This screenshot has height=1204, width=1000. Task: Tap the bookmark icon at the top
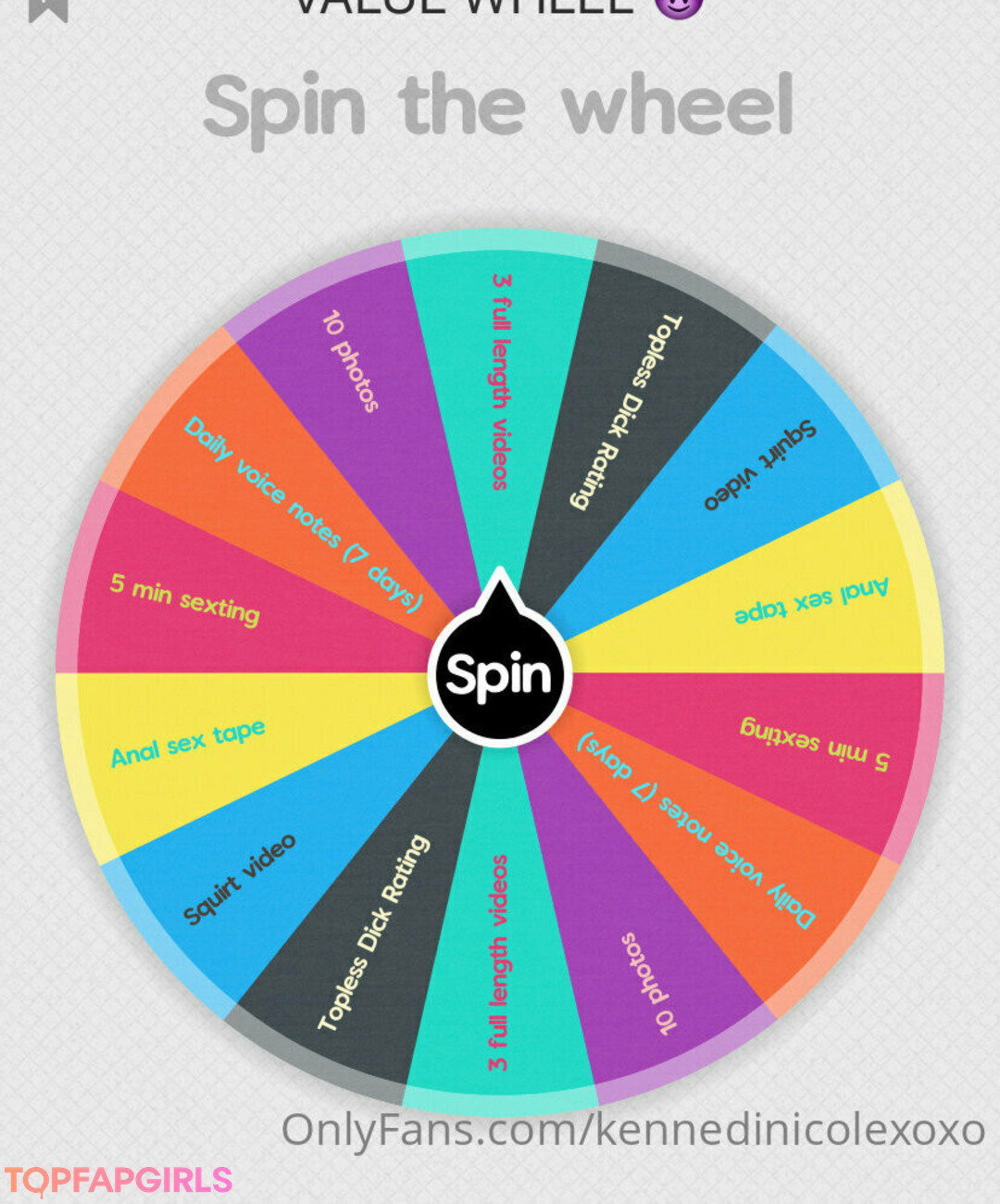49,9
